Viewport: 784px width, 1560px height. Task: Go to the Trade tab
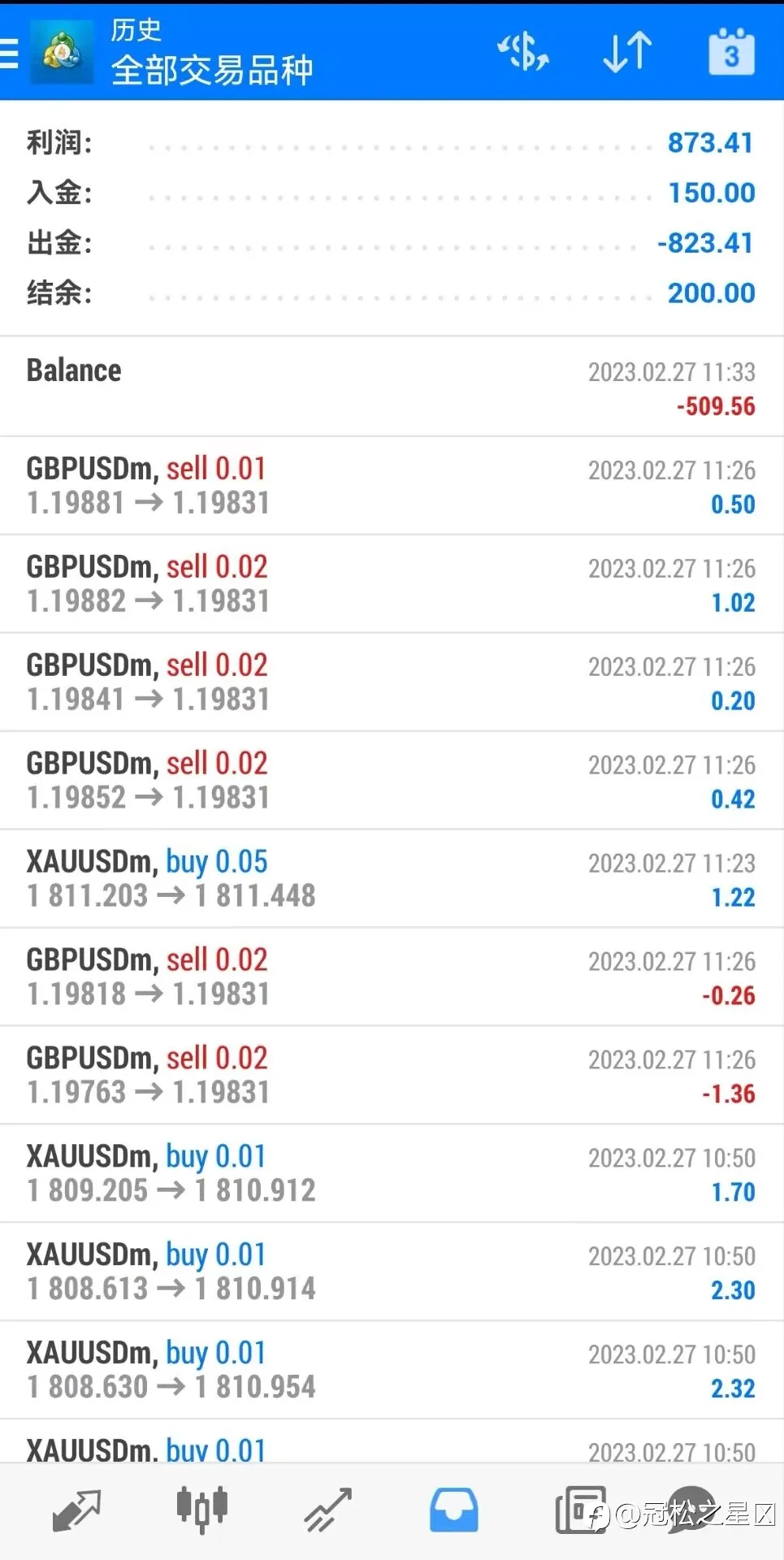[x=328, y=1510]
